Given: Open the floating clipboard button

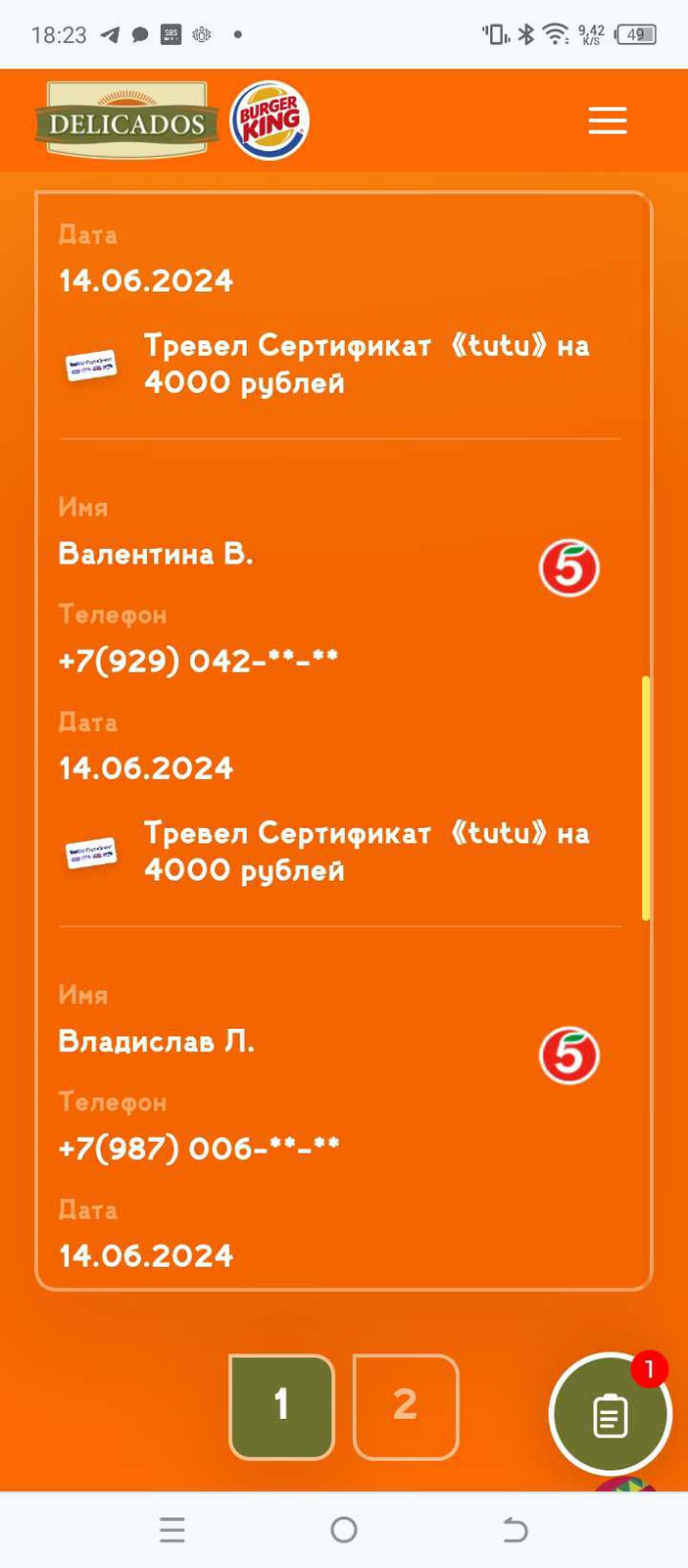Looking at the screenshot, I should (610, 1415).
